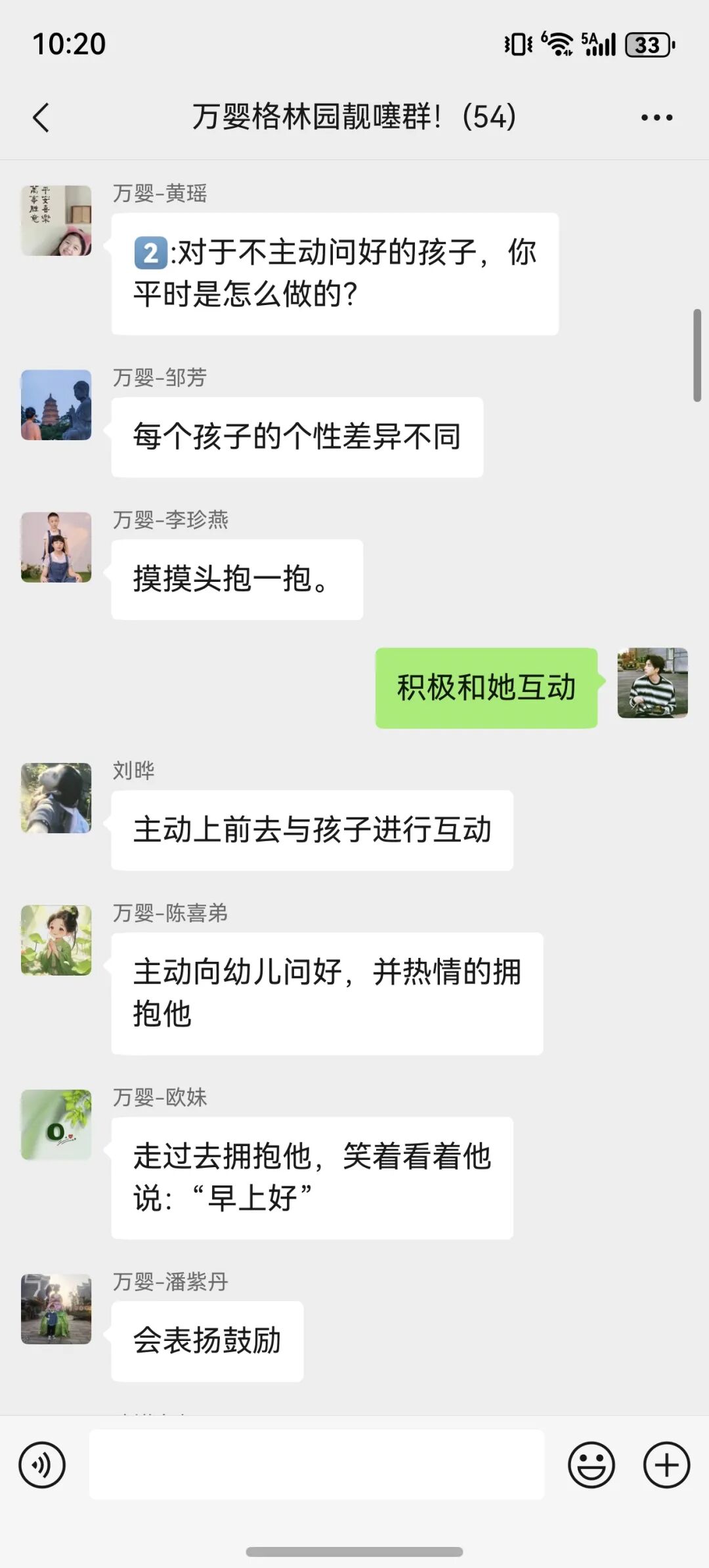Screen dimensions: 709x1568
Task: Switch to voice message input
Action: tap(42, 1464)
